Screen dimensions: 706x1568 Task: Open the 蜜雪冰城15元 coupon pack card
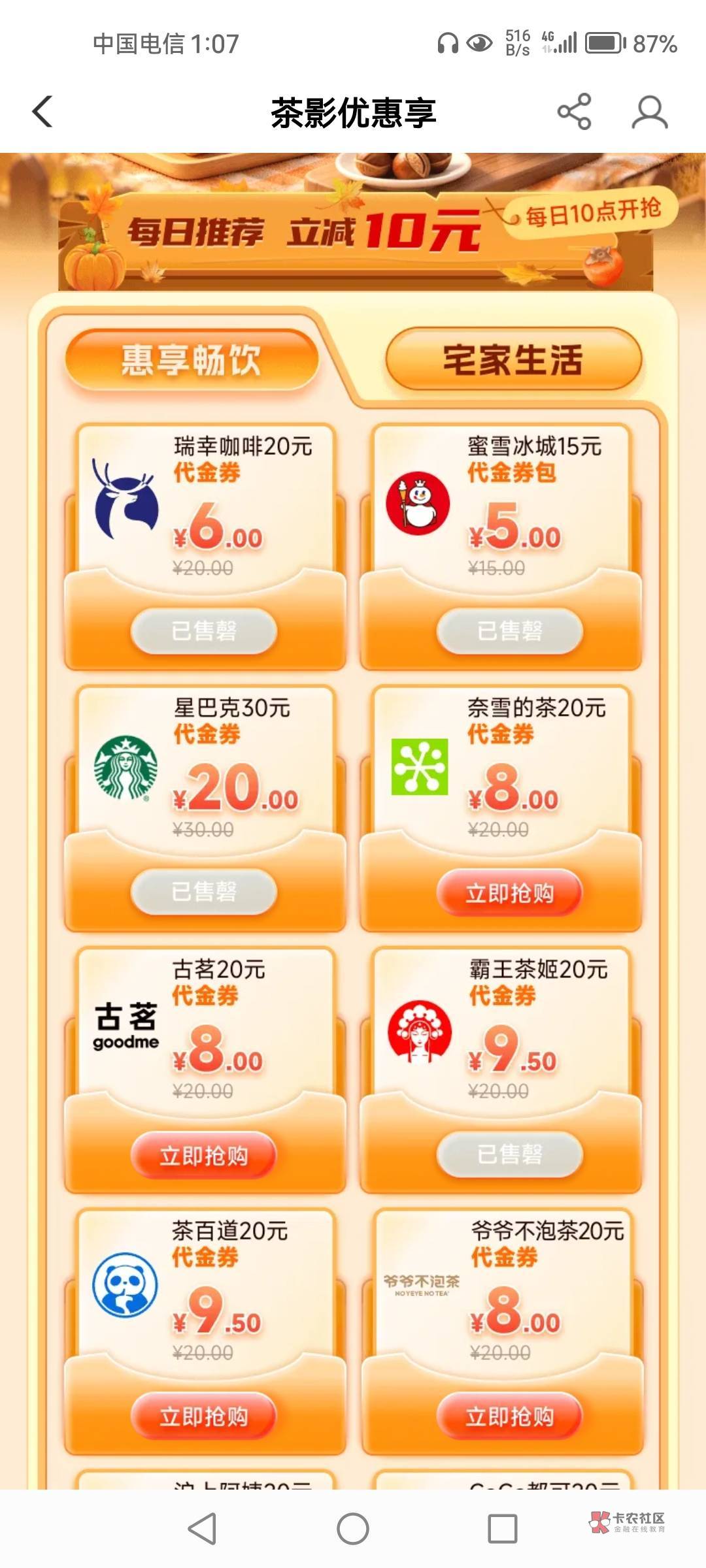(501, 547)
